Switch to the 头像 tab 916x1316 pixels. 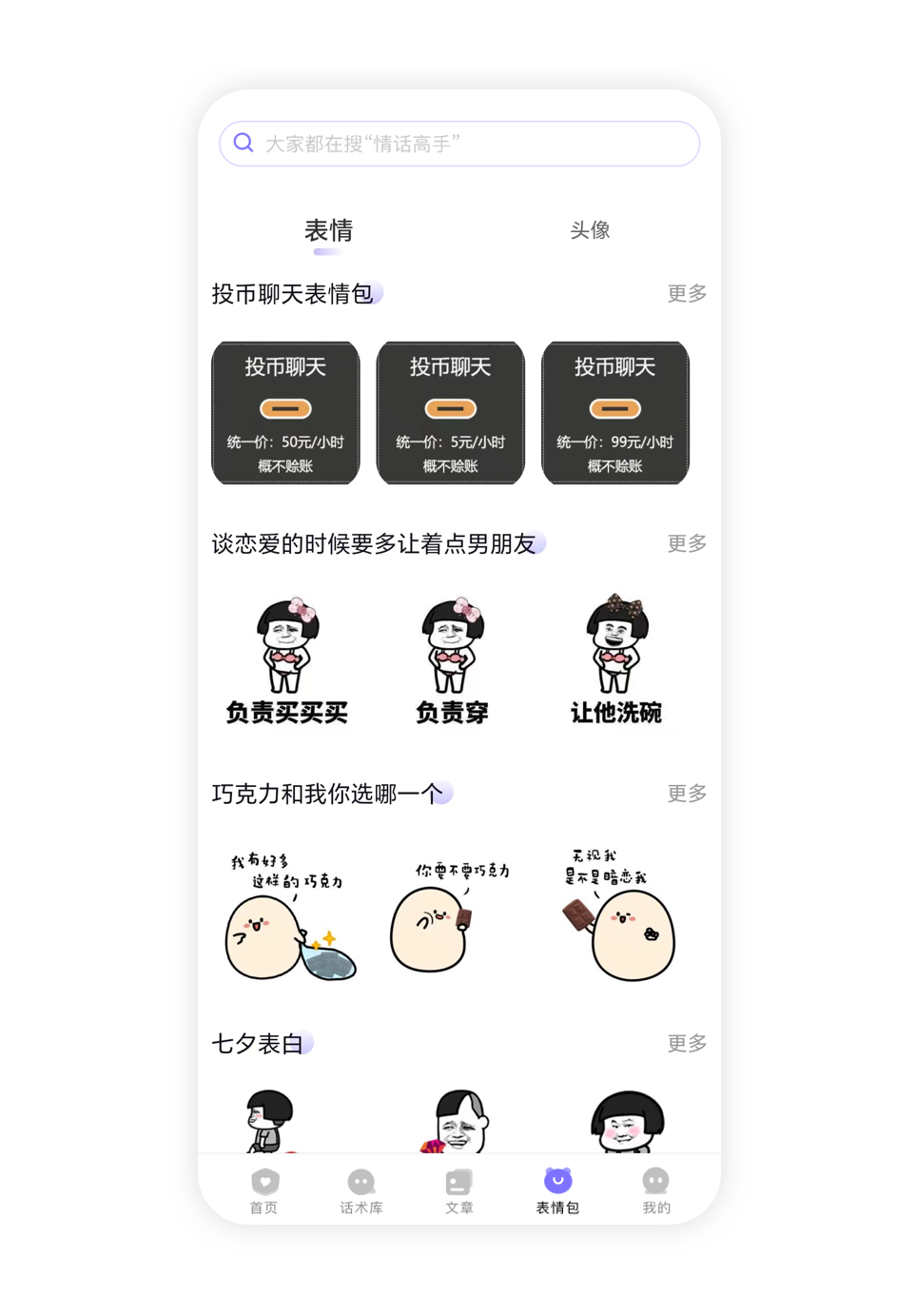590,230
